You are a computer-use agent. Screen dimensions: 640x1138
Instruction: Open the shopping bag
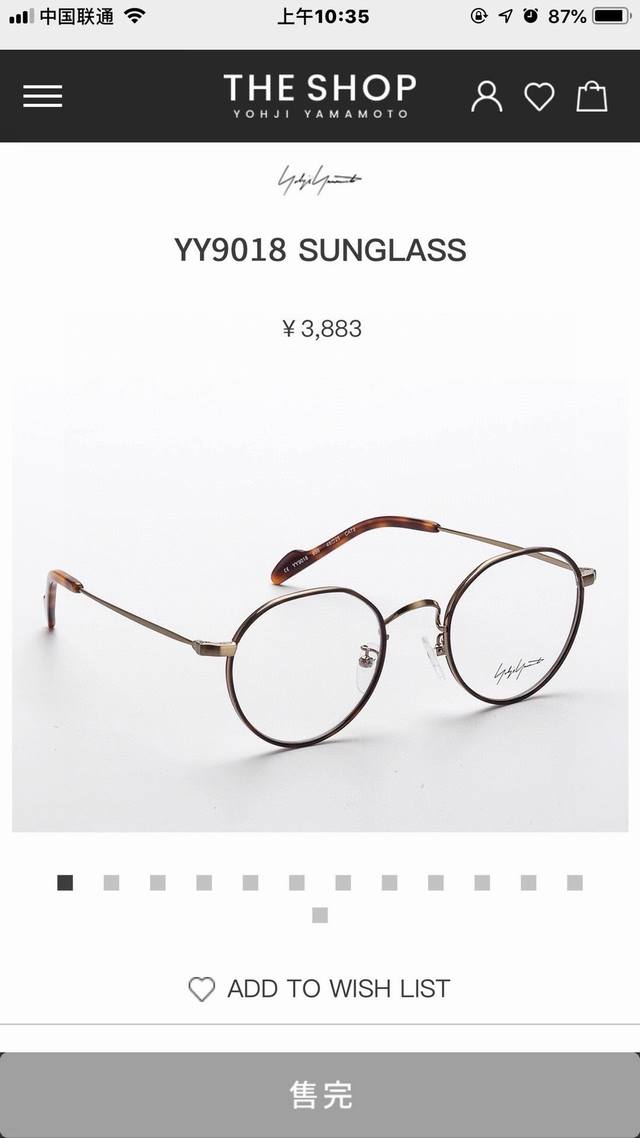coord(592,96)
